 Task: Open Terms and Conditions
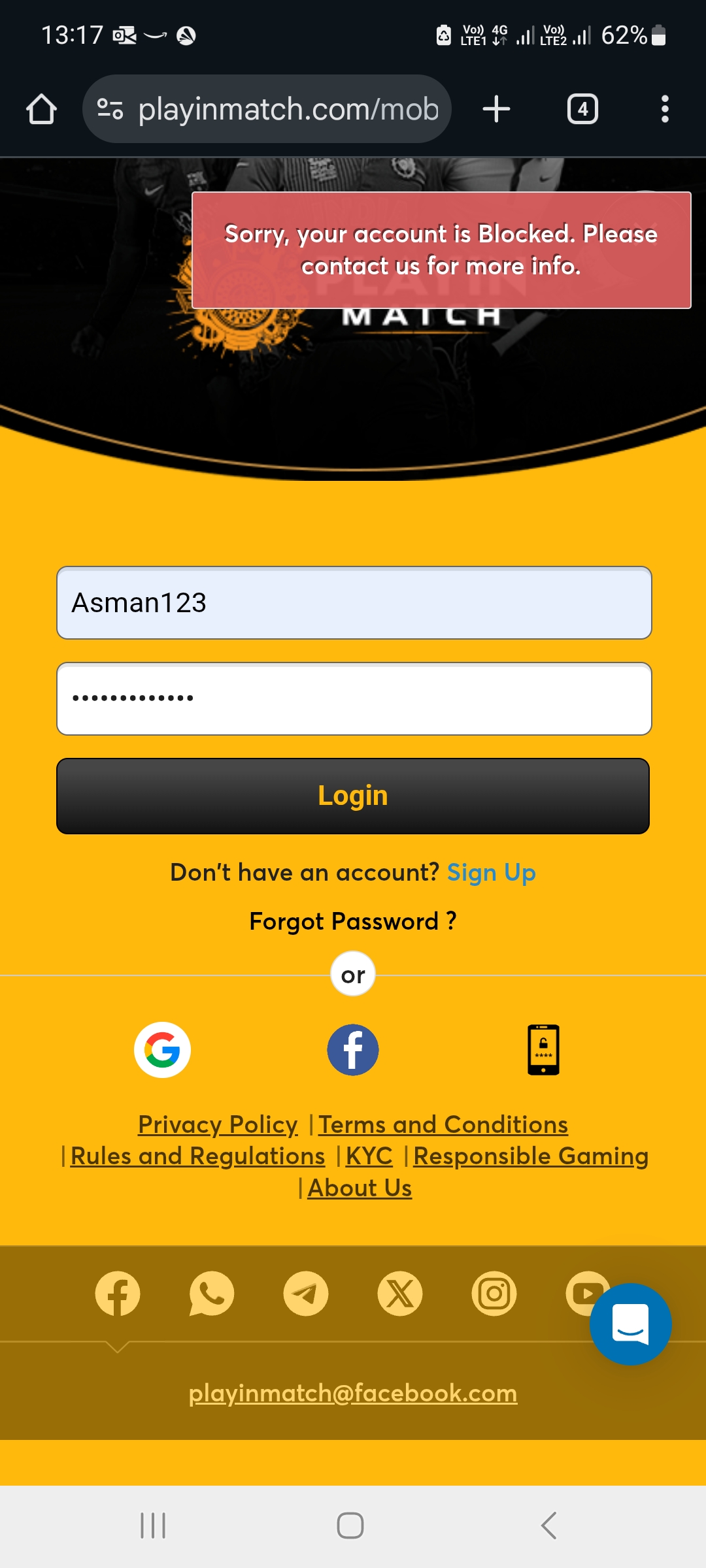coord(443,1124)
